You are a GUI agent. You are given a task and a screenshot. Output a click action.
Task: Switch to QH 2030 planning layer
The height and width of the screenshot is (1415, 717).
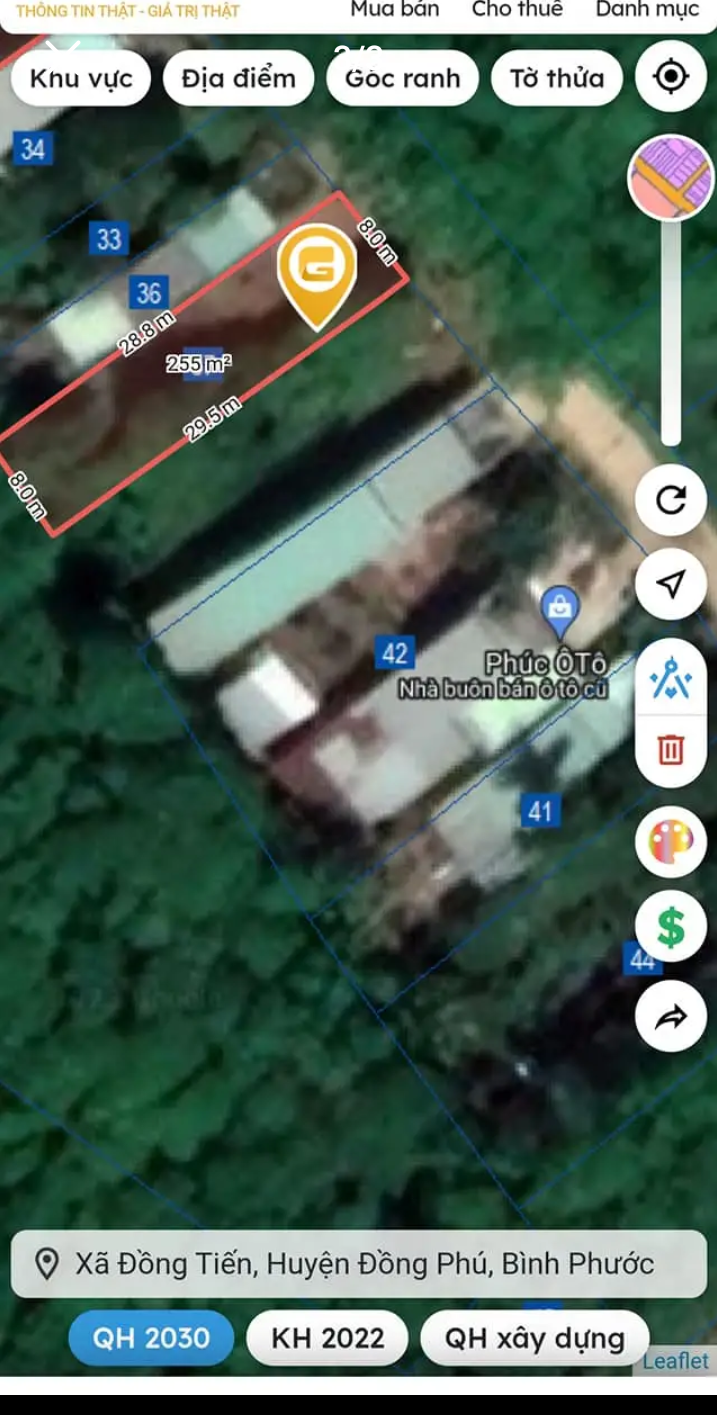click(x=151, y=1338)
